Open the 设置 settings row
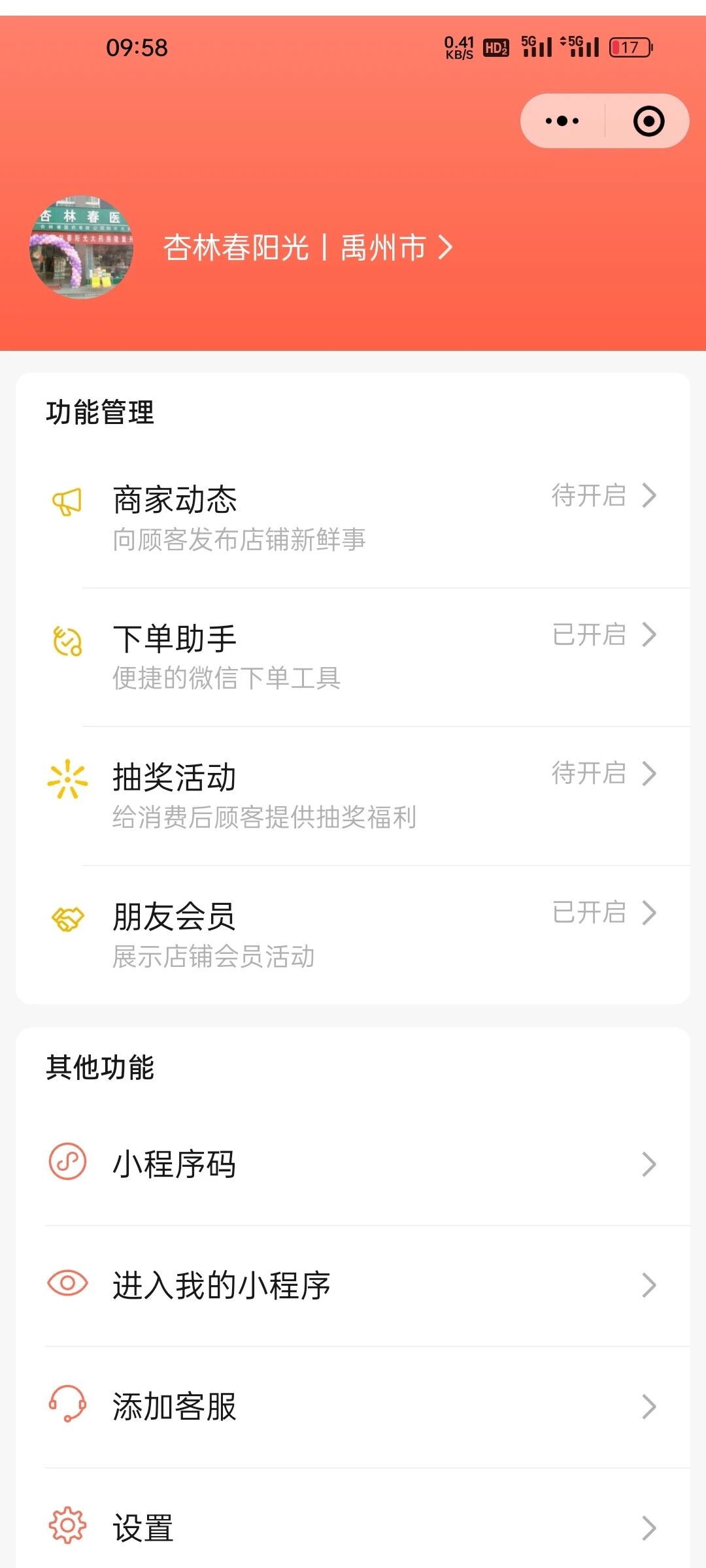This screenshot has height=1568, width=706. pos(353,1527)
